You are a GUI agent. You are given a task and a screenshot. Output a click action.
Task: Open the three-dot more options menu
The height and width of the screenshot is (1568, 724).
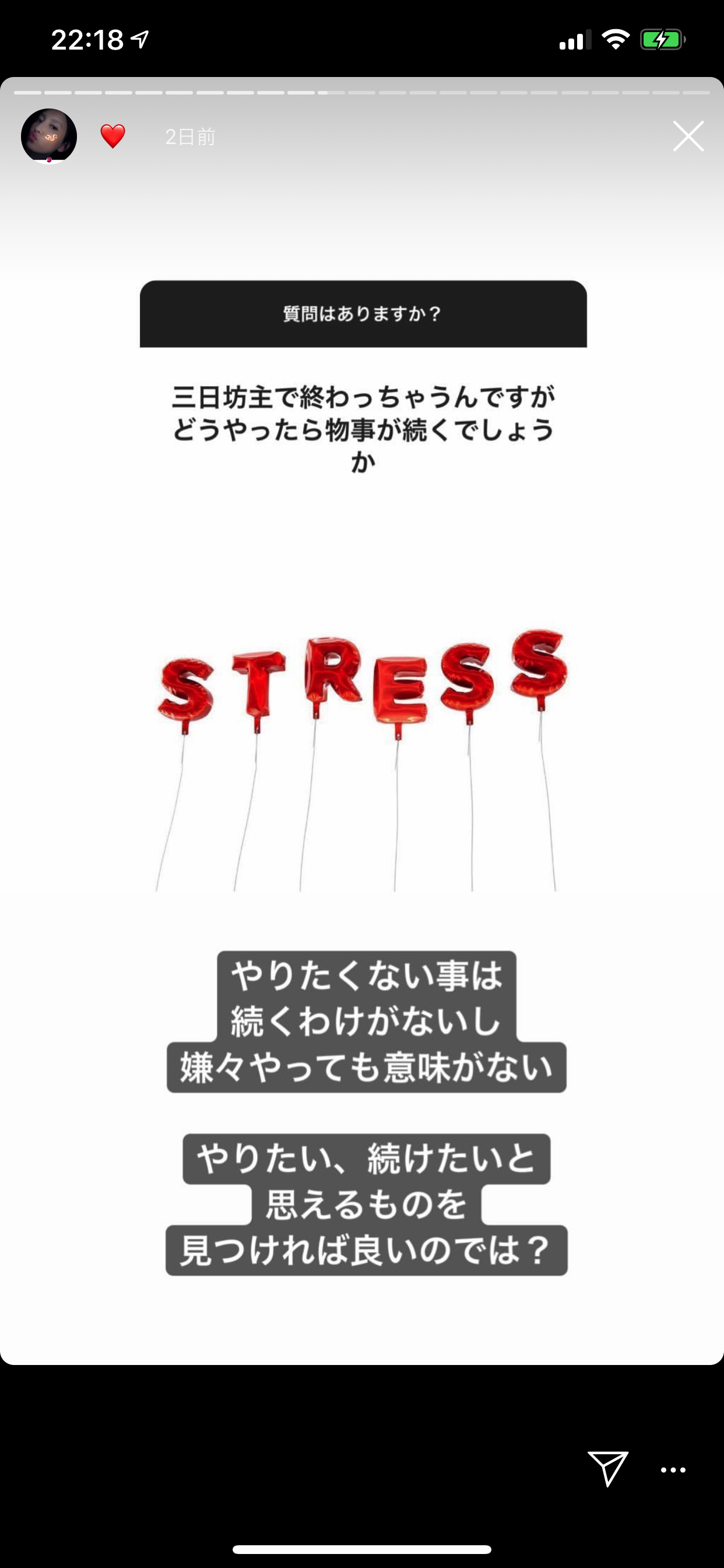pos(673,1470)
